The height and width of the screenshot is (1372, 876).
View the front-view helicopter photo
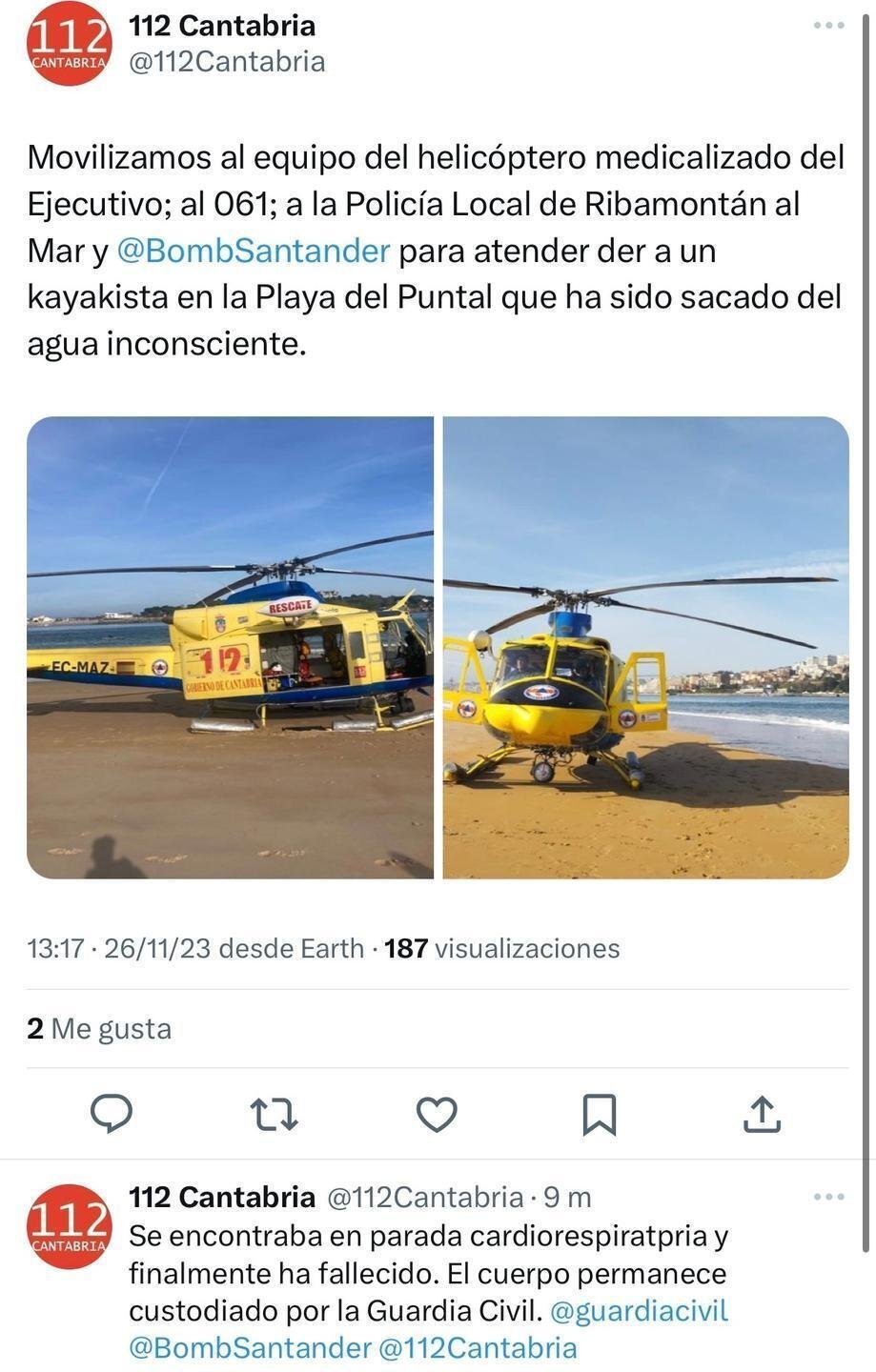[x=645, y=647]
